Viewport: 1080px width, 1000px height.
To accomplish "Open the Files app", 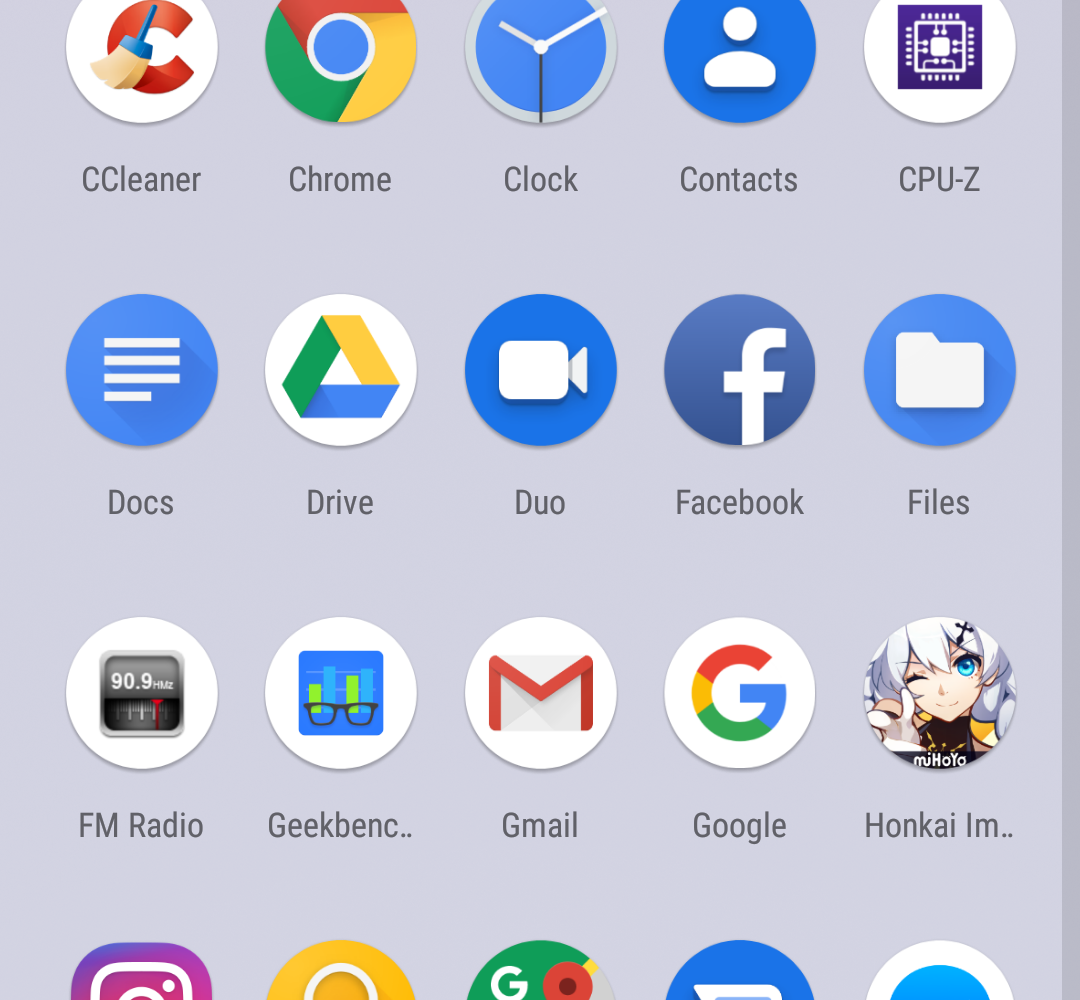I will pyautogui.click(x=939, y=370).
